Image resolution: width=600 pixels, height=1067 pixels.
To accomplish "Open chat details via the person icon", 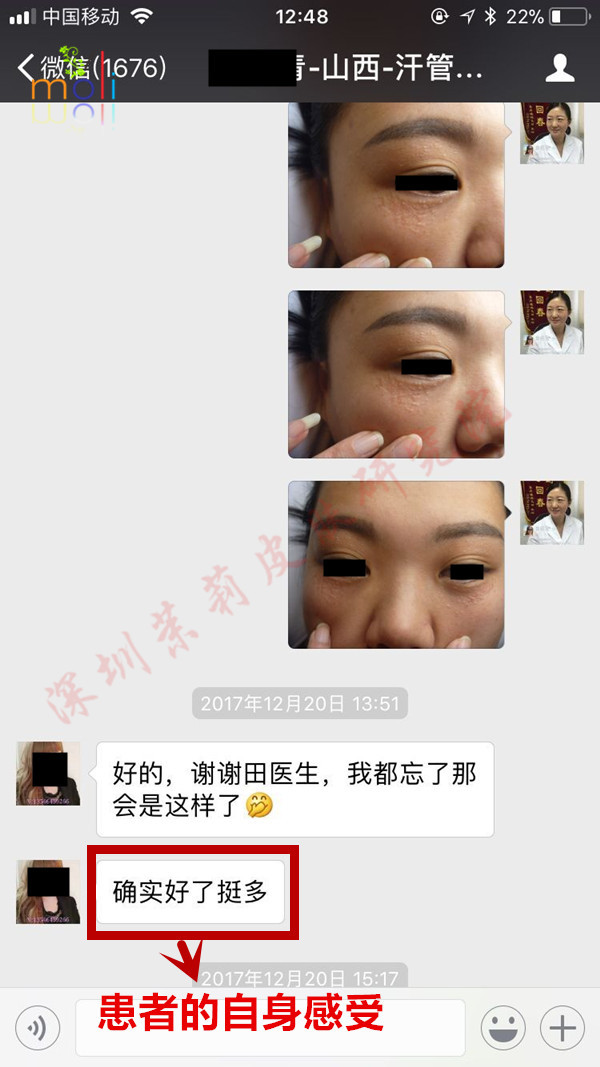I will pos(559,68).
